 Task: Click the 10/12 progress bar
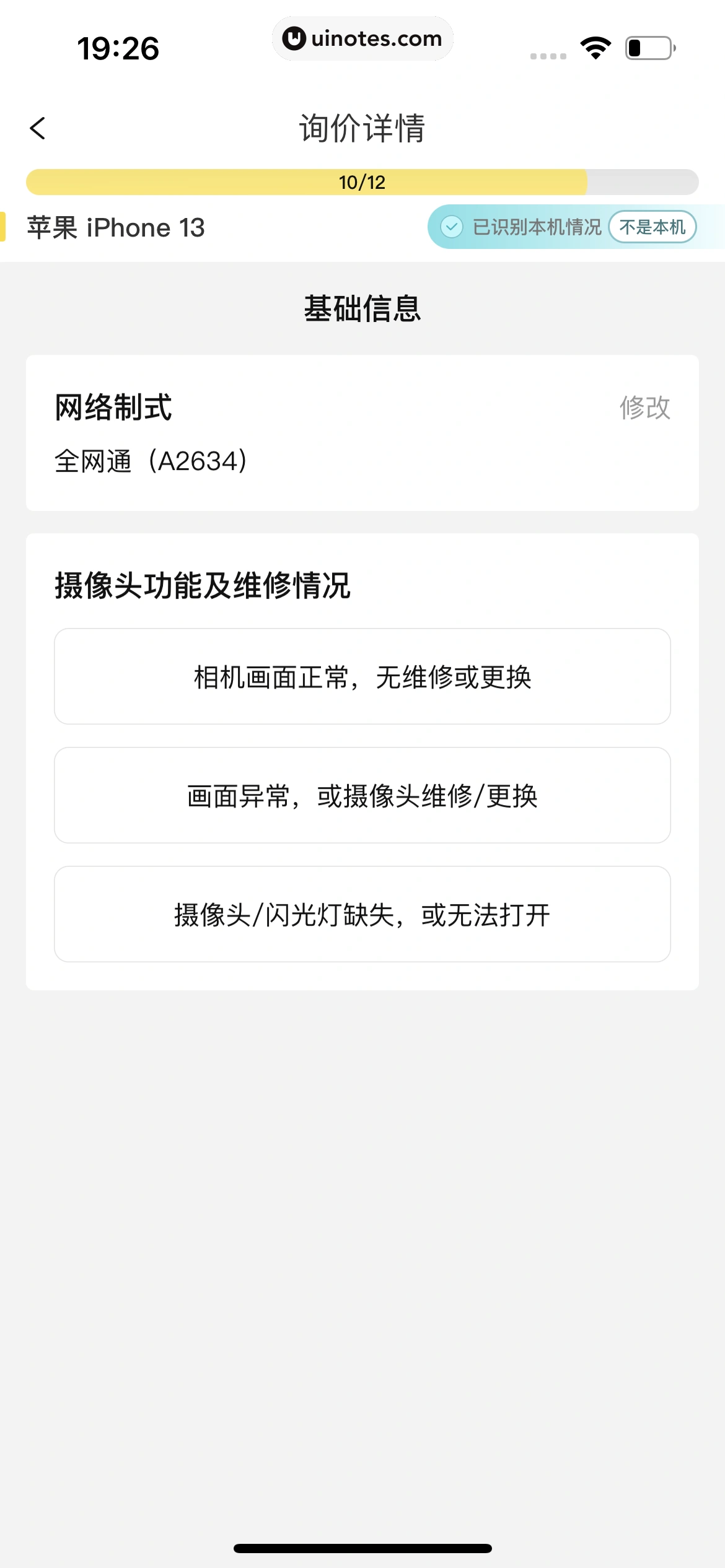tap(362, 181)
